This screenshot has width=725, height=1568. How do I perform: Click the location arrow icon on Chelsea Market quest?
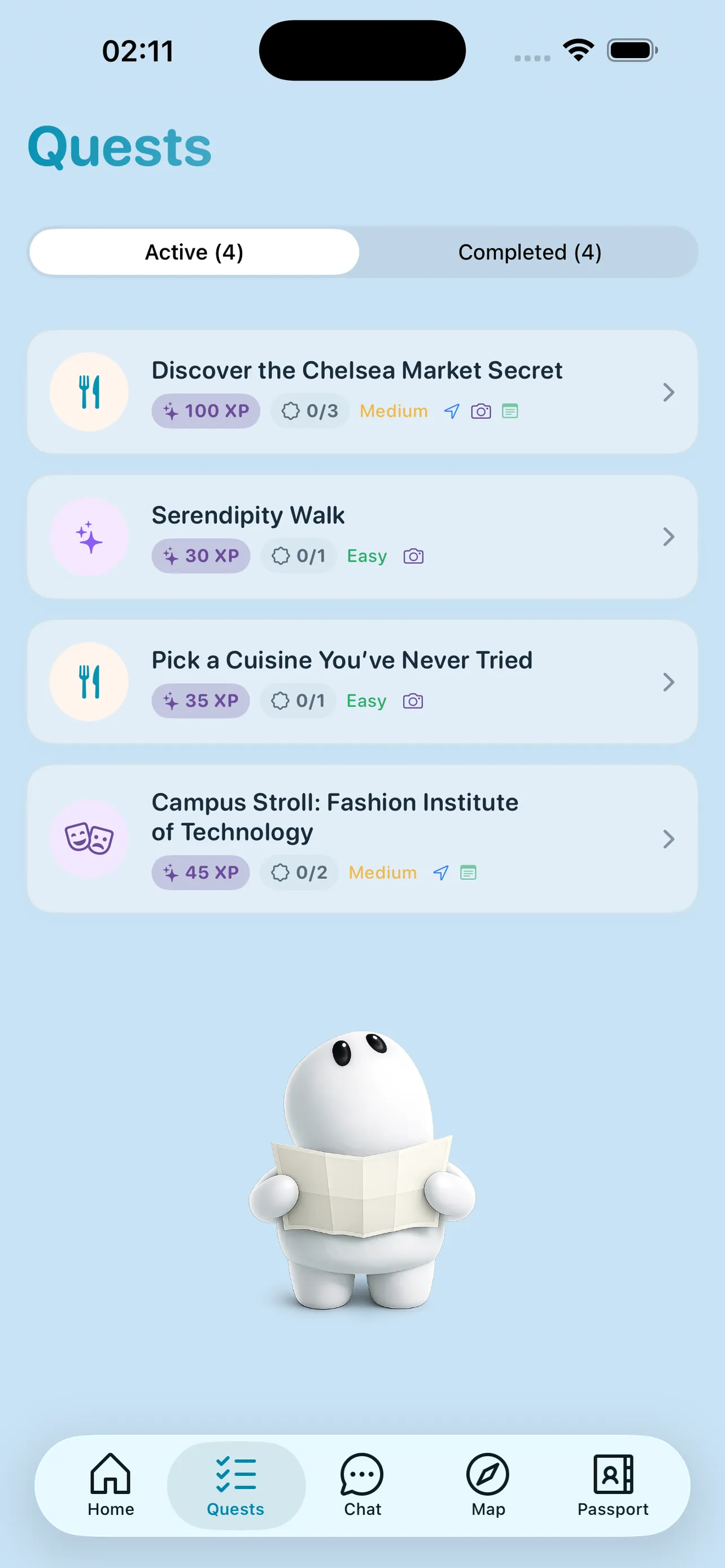tap(450, 411)
